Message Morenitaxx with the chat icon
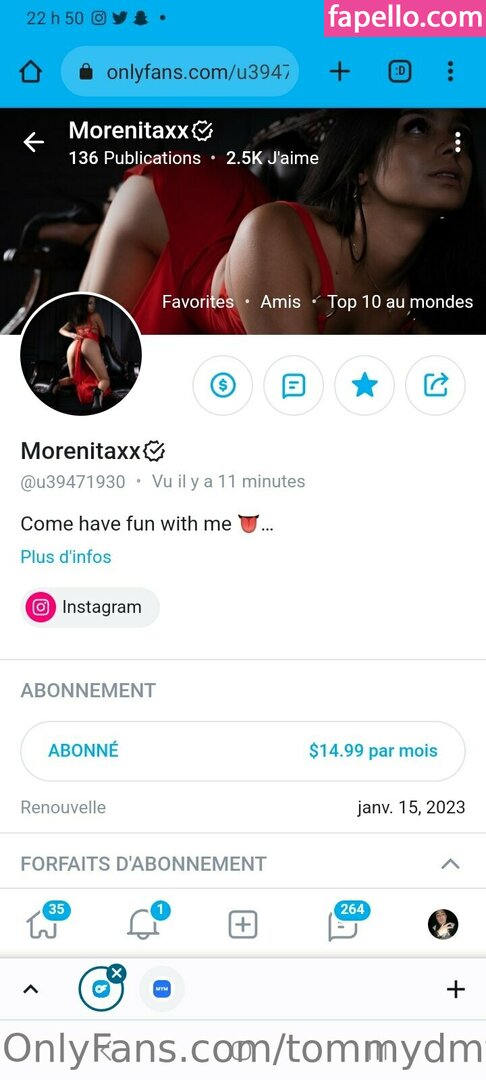The width and height of the screenshot is (486, 1080). tap(294, 386)
